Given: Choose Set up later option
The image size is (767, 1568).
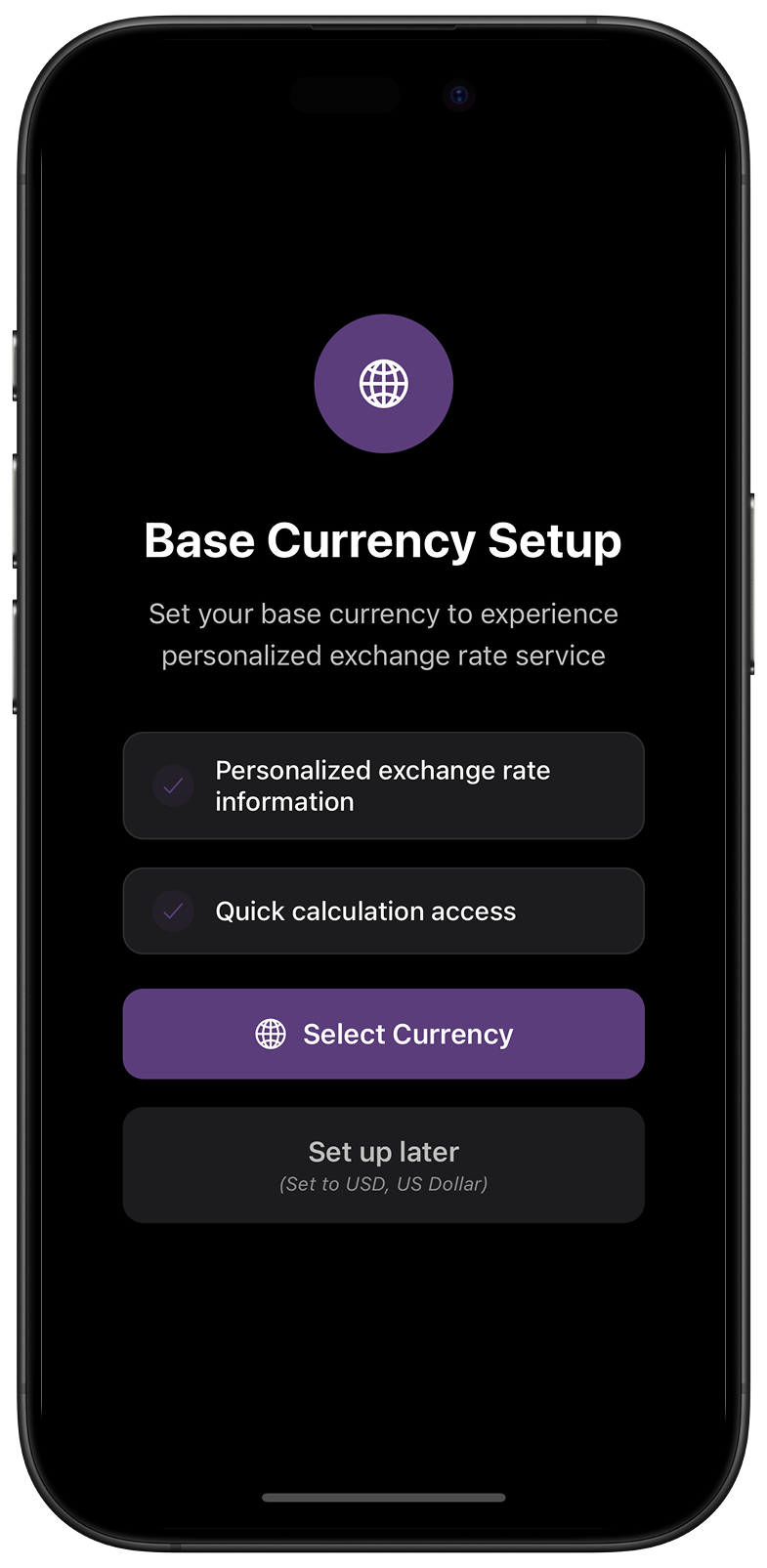Looking at the screenshot, I should [x=383, y=1165].
